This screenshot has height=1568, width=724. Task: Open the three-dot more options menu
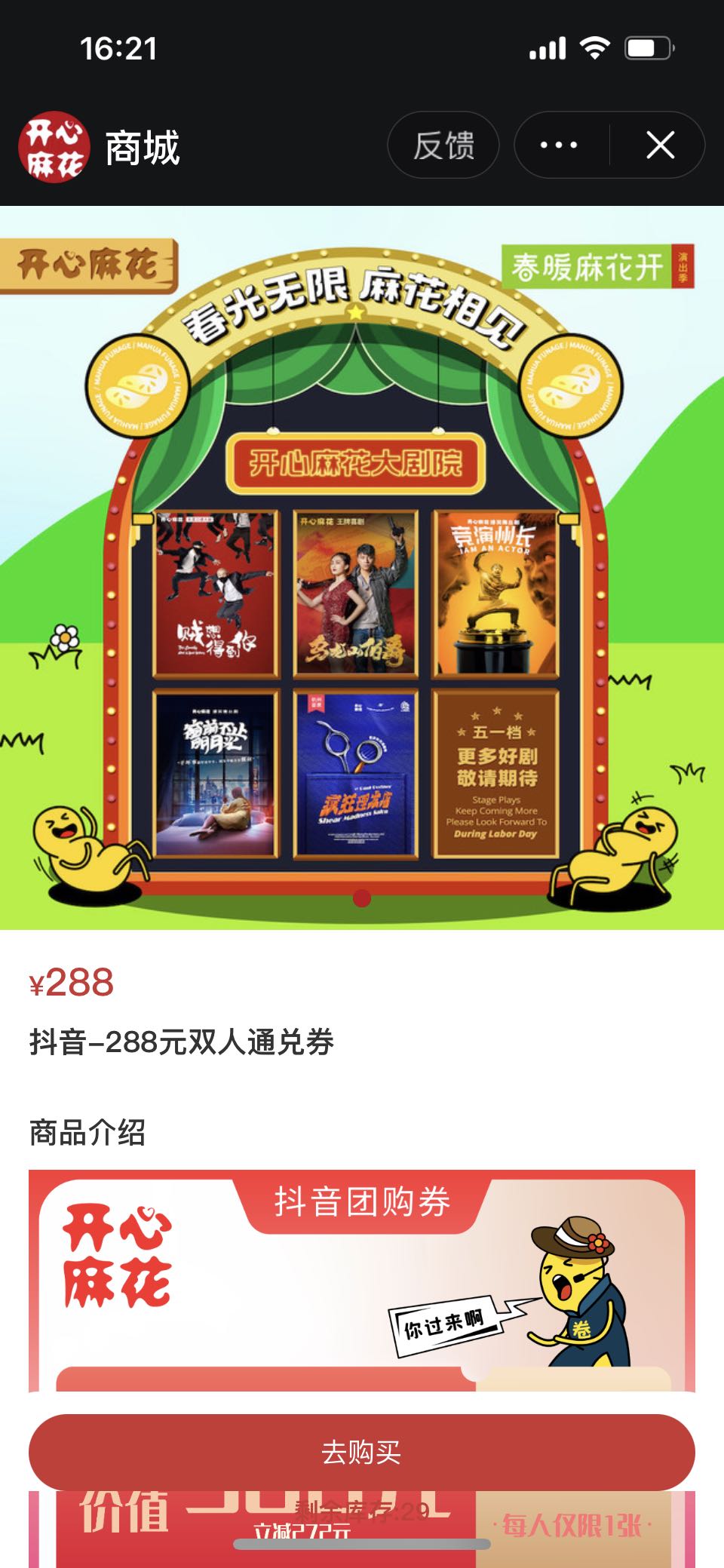point(560,146)
